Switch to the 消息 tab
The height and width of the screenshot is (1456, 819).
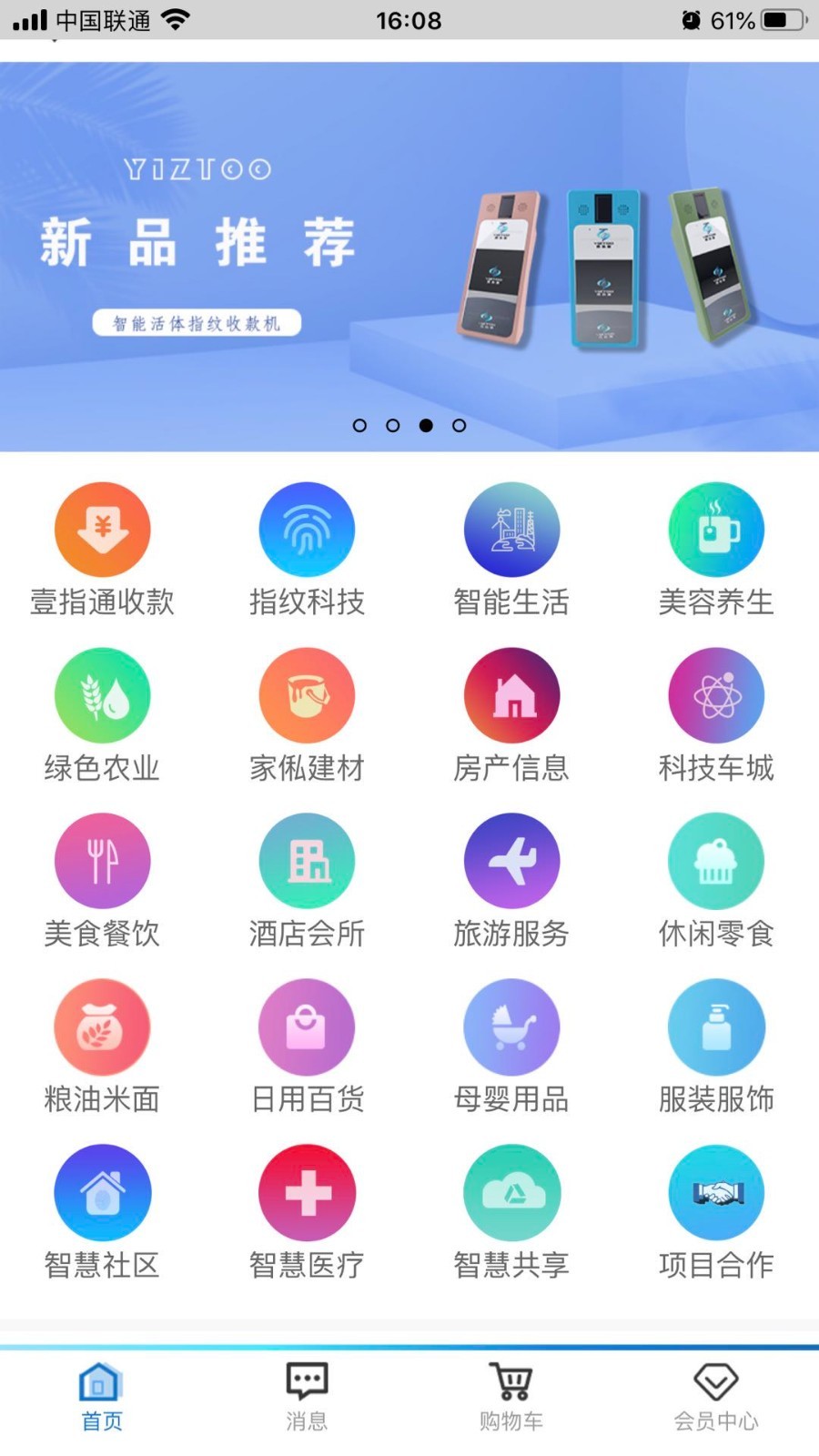click(x=307, y=1397)
